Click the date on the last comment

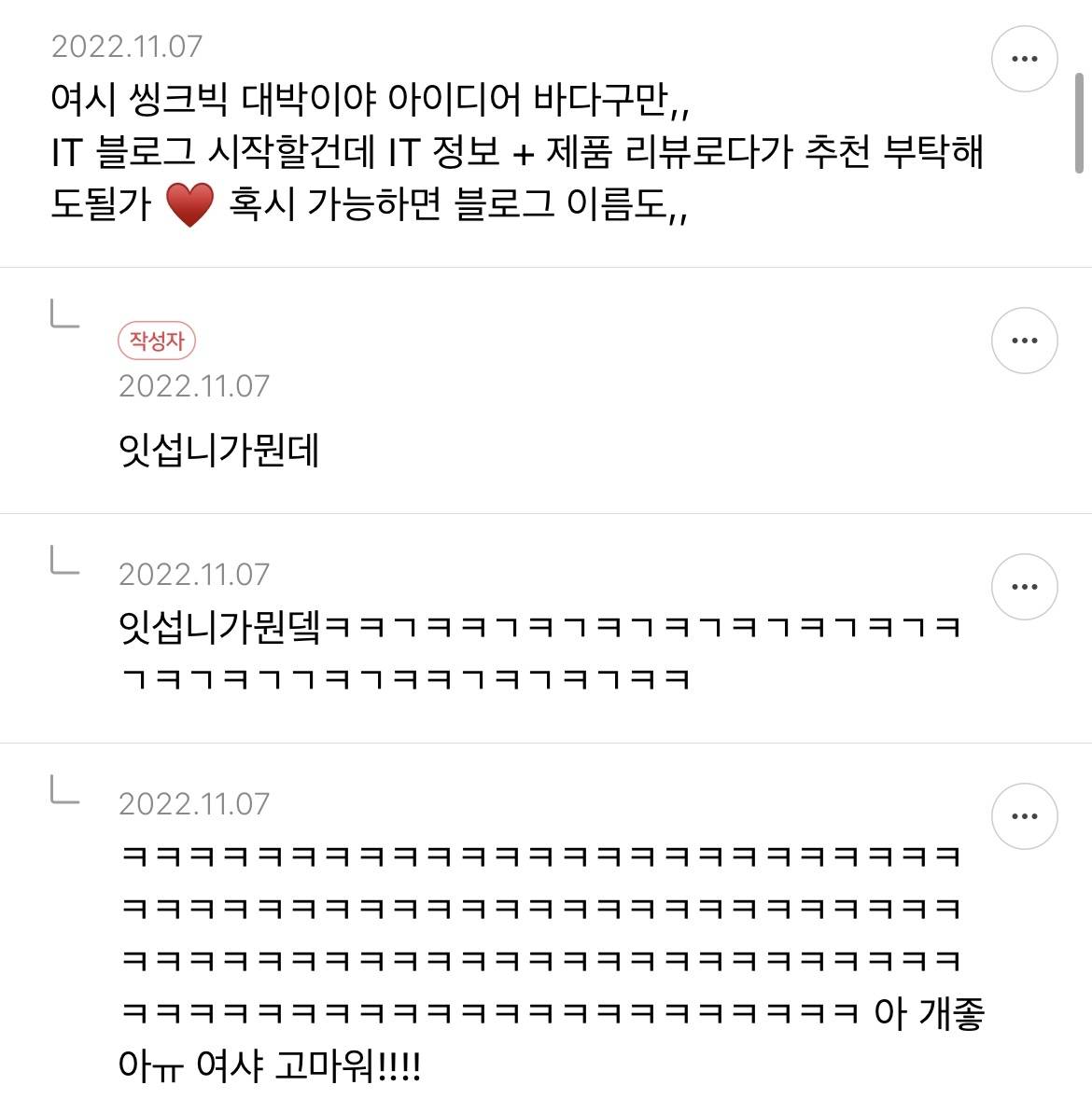193,802
